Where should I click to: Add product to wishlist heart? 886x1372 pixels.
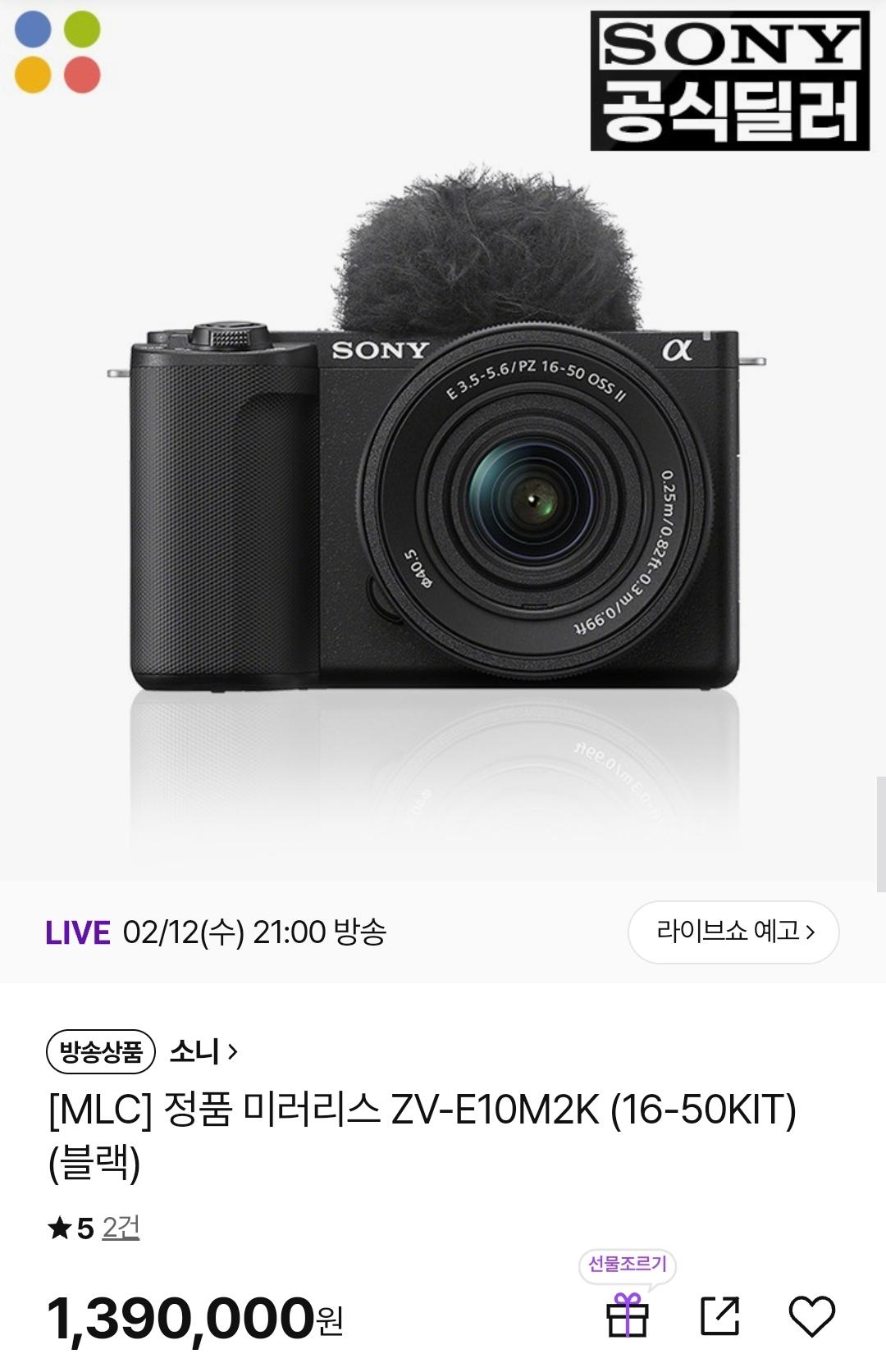point(811,1315)
